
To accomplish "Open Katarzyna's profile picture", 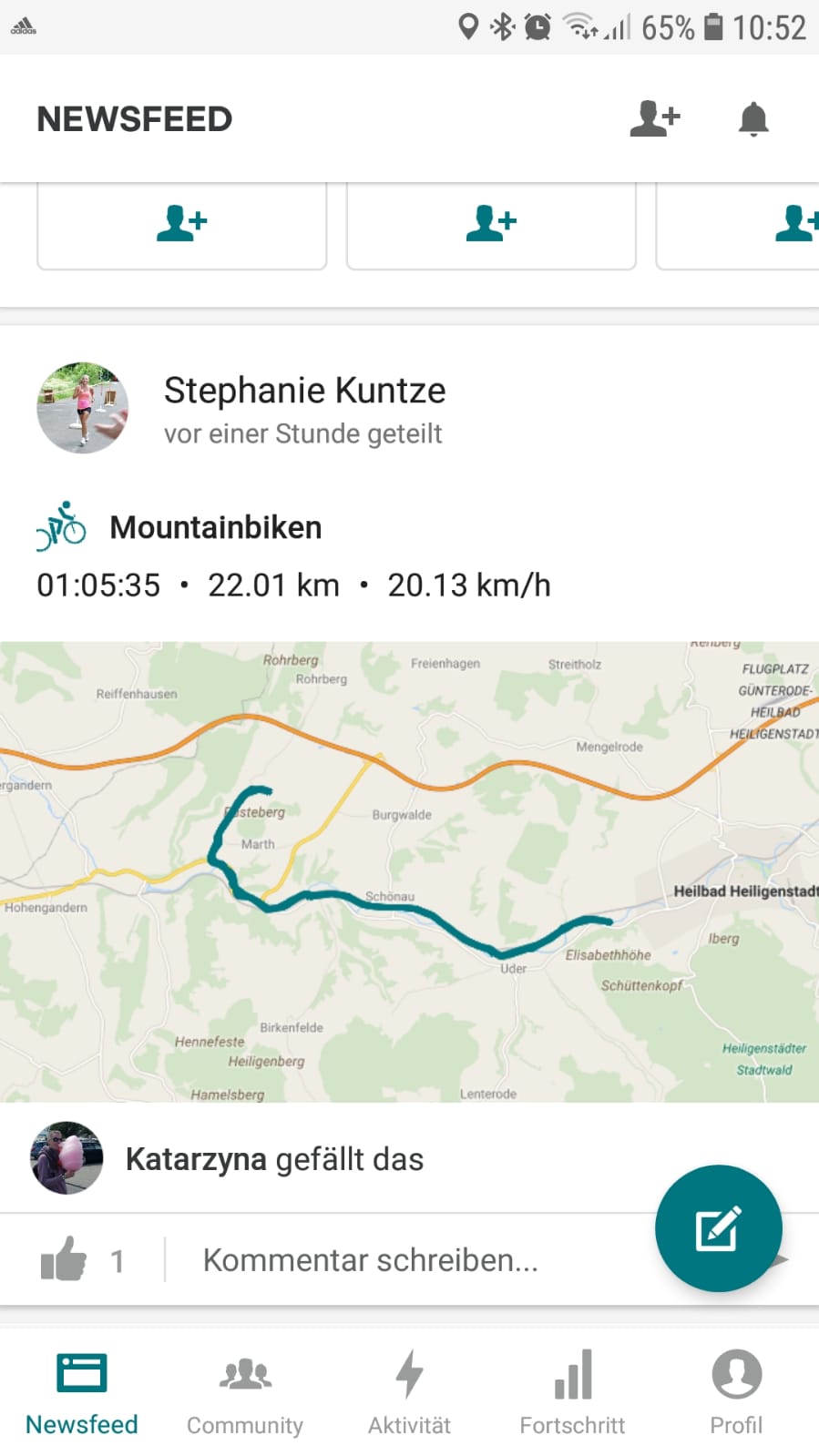I will click(67, 1158).
